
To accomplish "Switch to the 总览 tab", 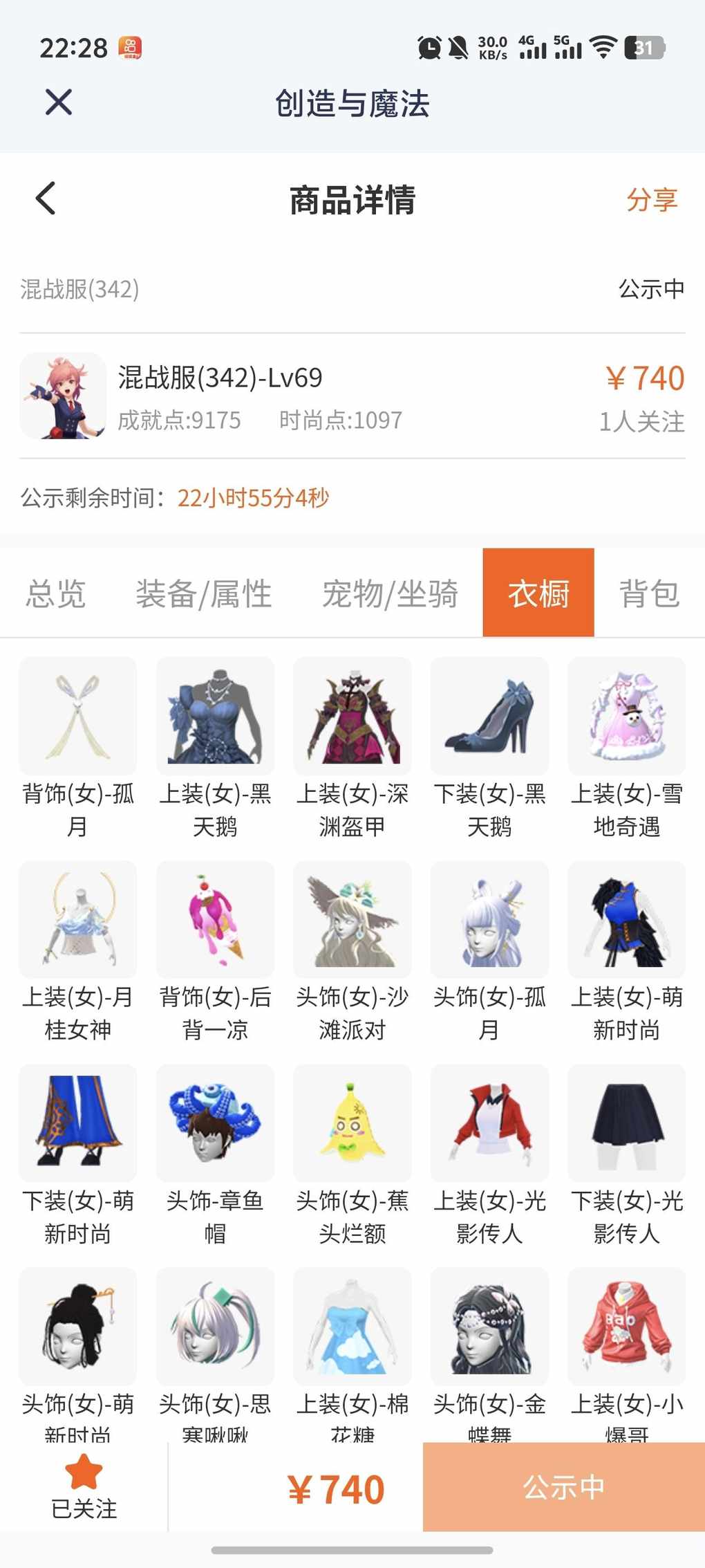I will coord(56,593).
